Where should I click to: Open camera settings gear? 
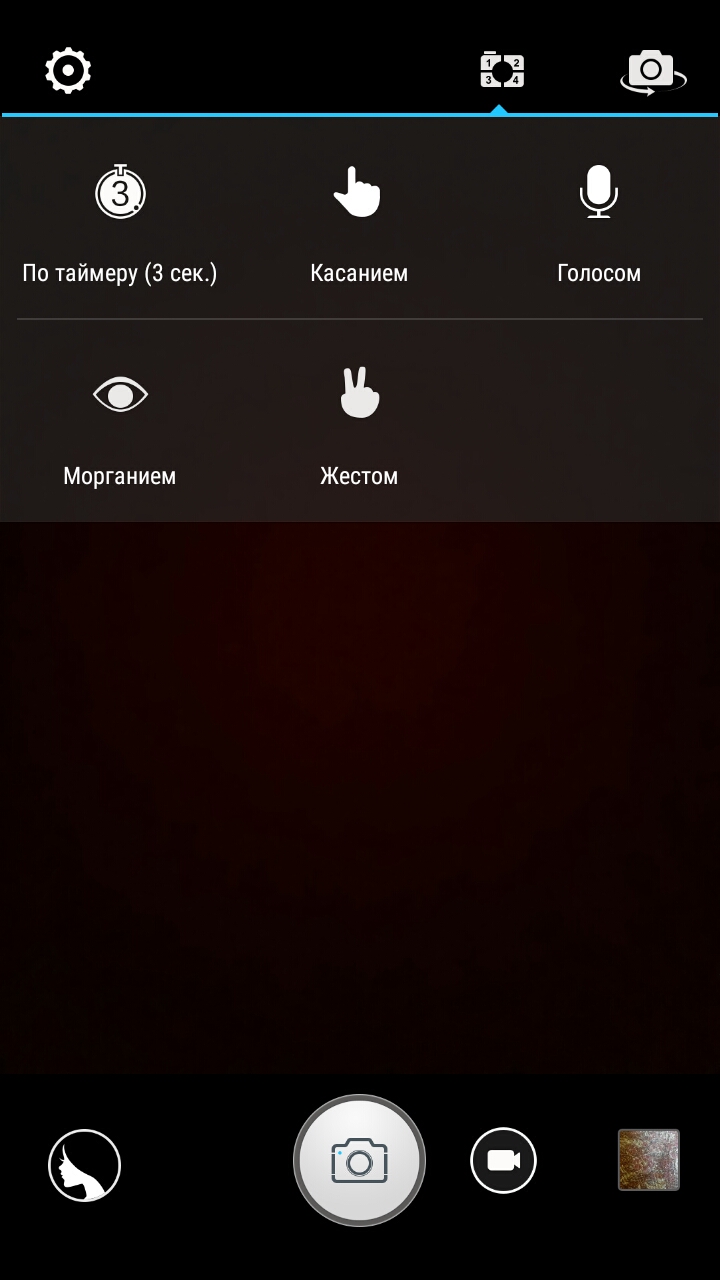(x=68, y=70)
